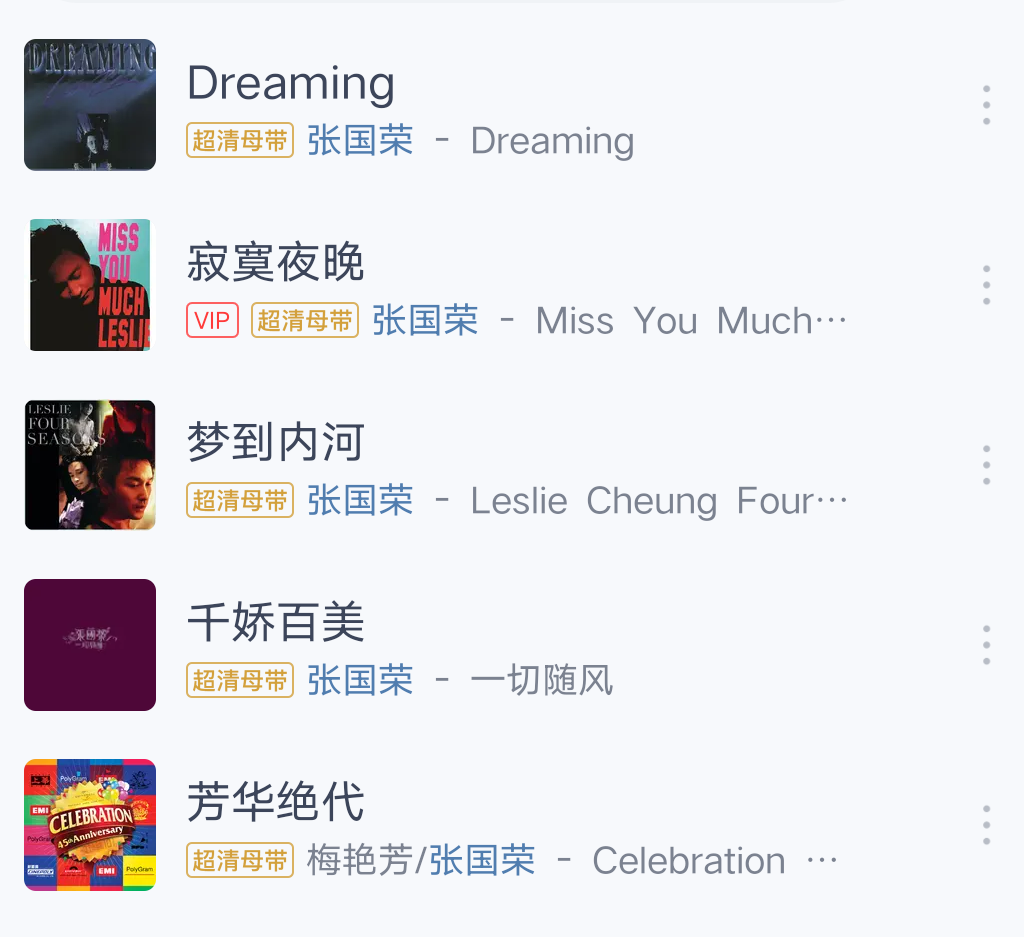Screen dimensions: 1024x937
Task: Play the song 梦到内河
Action: point(276,443)
